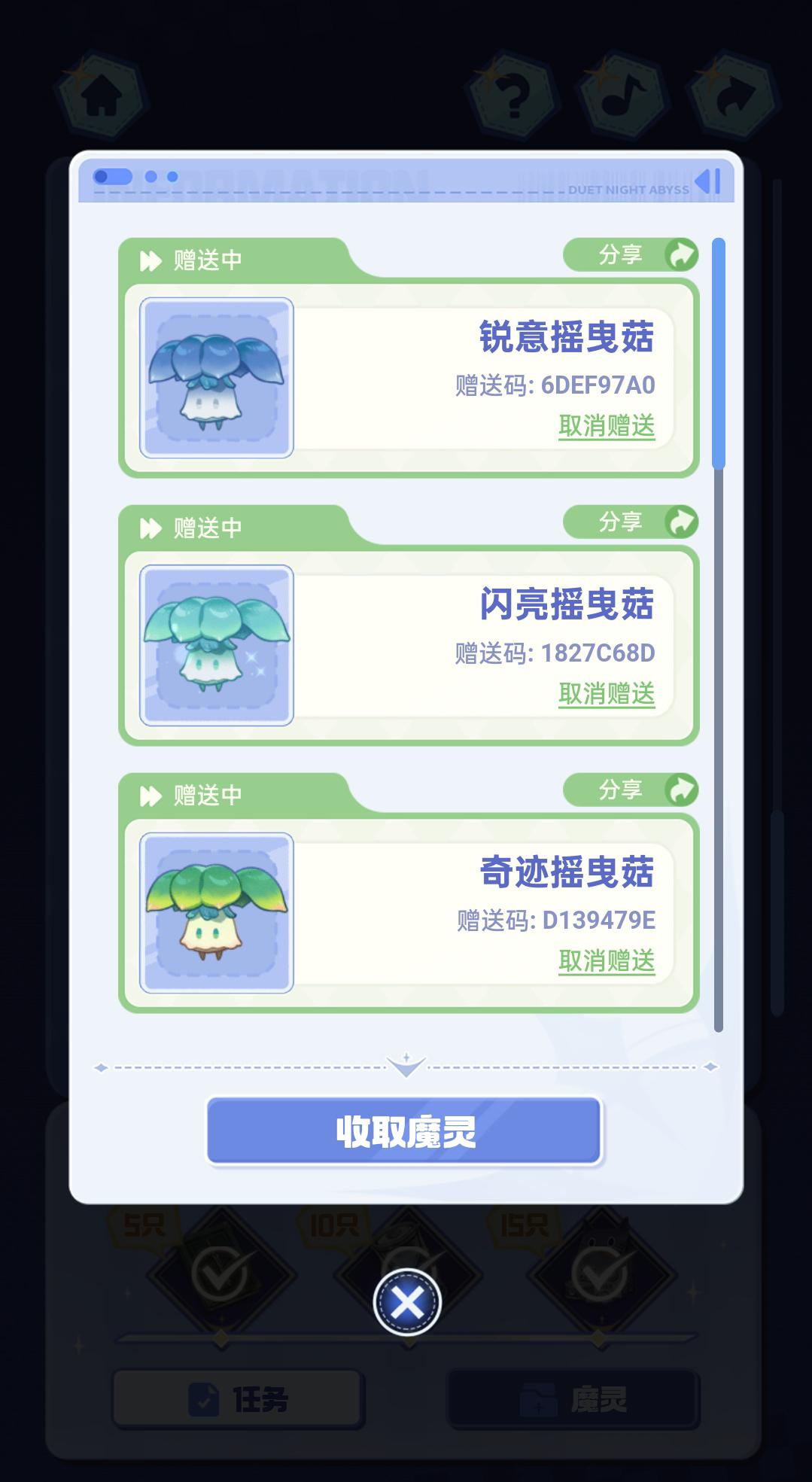Cancel gifting 闪亮摇曳菇
This screenshot has height=1482, width=812.
(607, 693)
